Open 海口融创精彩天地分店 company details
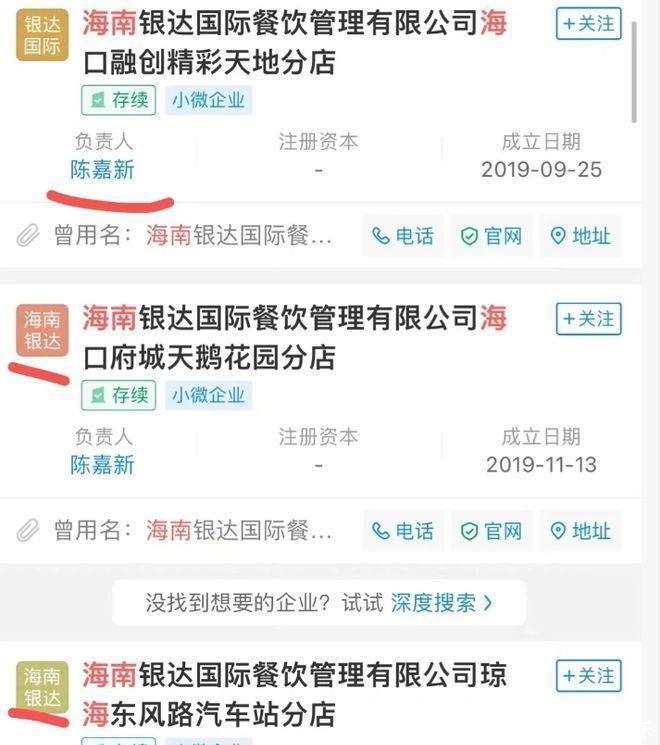 point(294,43)
